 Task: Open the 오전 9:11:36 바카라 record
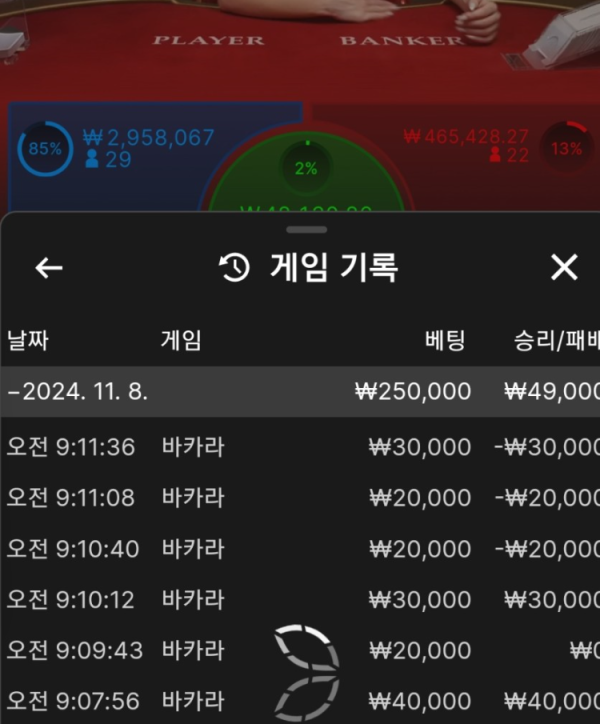coord(300,446)
